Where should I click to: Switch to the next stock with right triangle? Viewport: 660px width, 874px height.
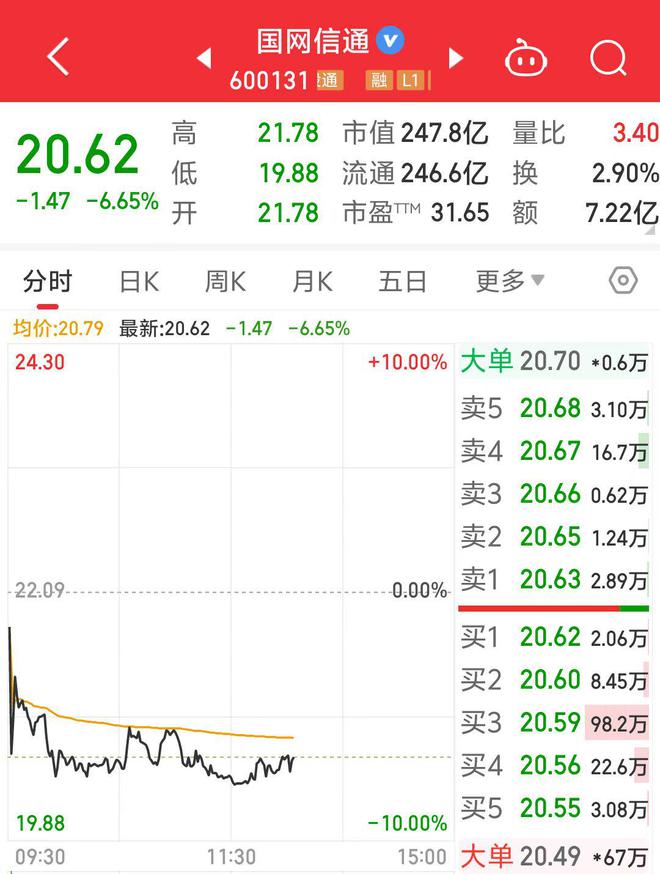(x=456, y=58)
